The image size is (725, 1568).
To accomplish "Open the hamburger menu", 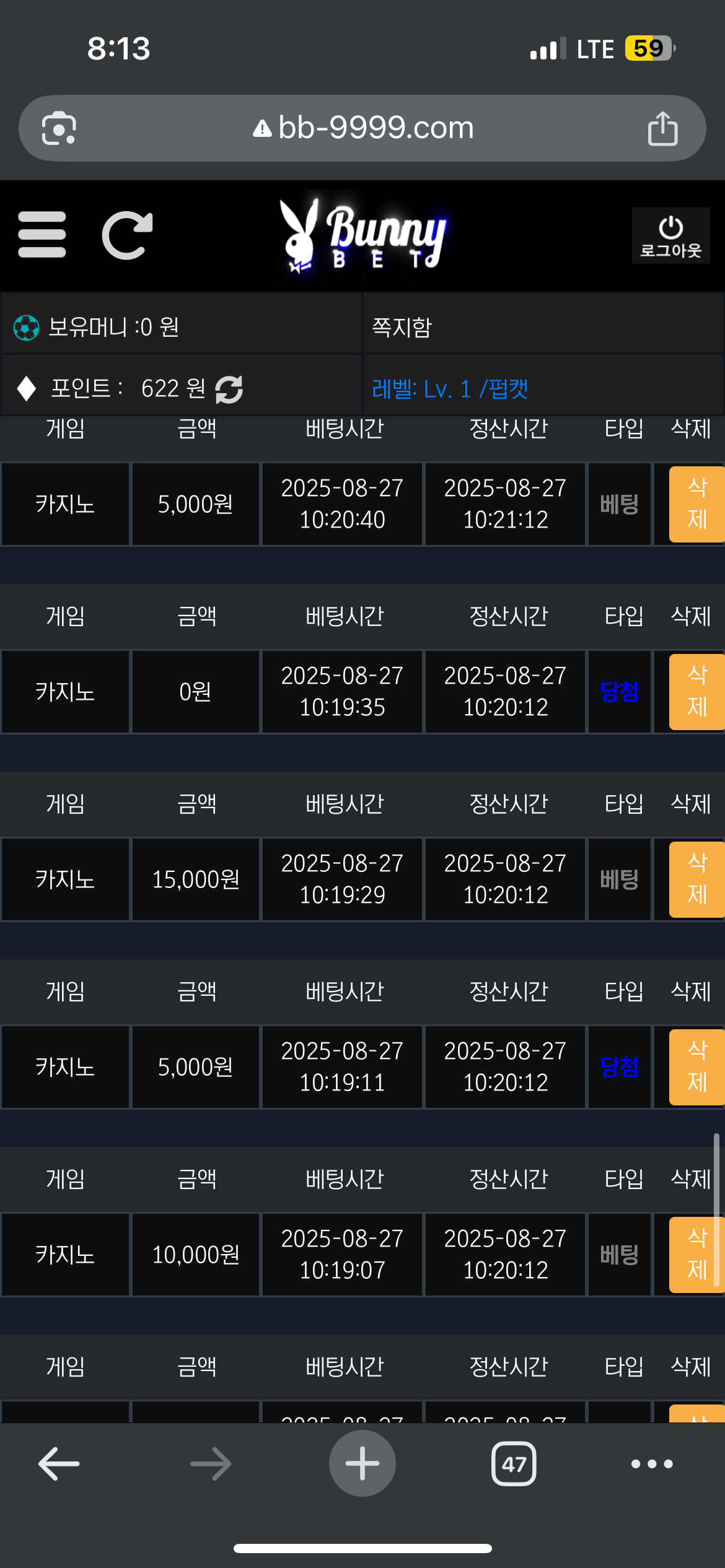I will 42,235.
